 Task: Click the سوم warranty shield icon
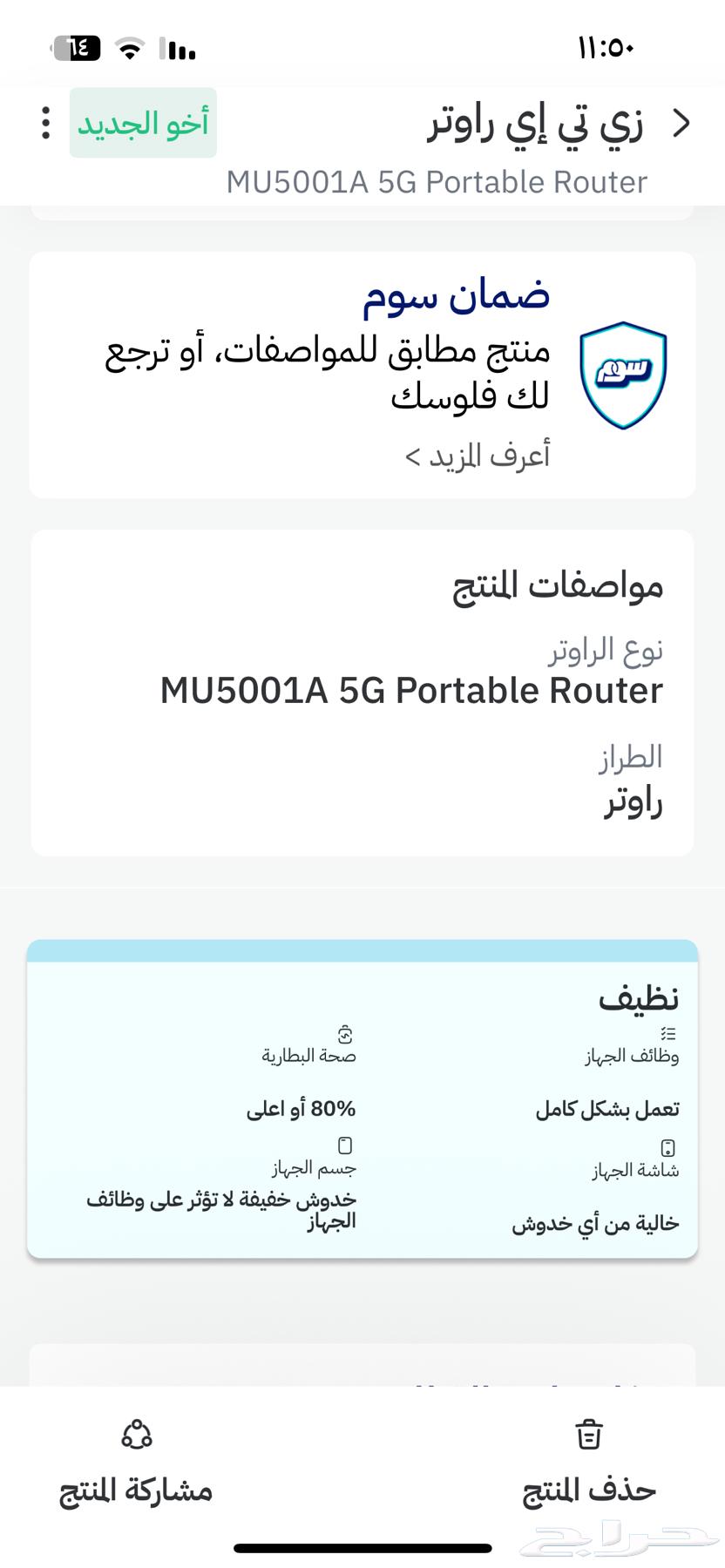click(620, 372)
